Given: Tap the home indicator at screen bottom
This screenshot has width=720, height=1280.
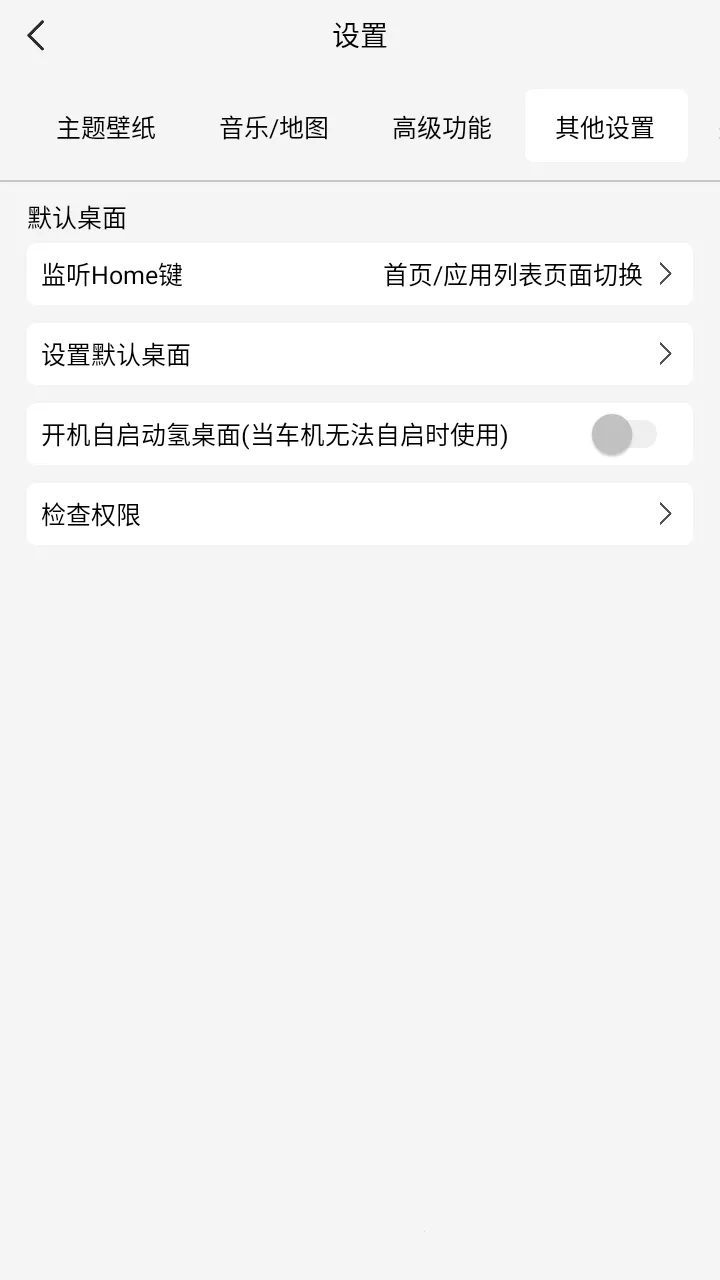Looking at the screenshot, I should click(426, 1232).
